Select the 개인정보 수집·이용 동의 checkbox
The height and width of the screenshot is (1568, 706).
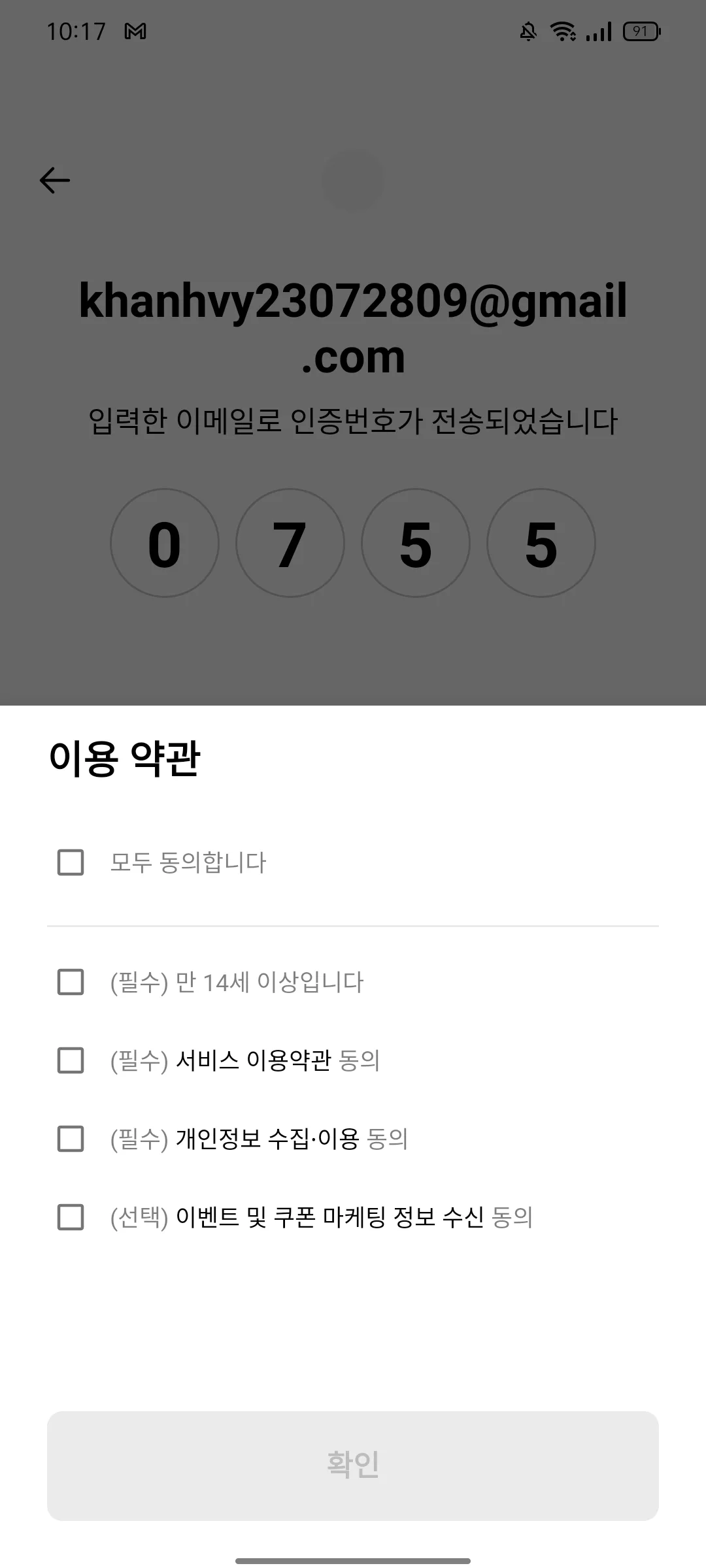(71, 1139)
